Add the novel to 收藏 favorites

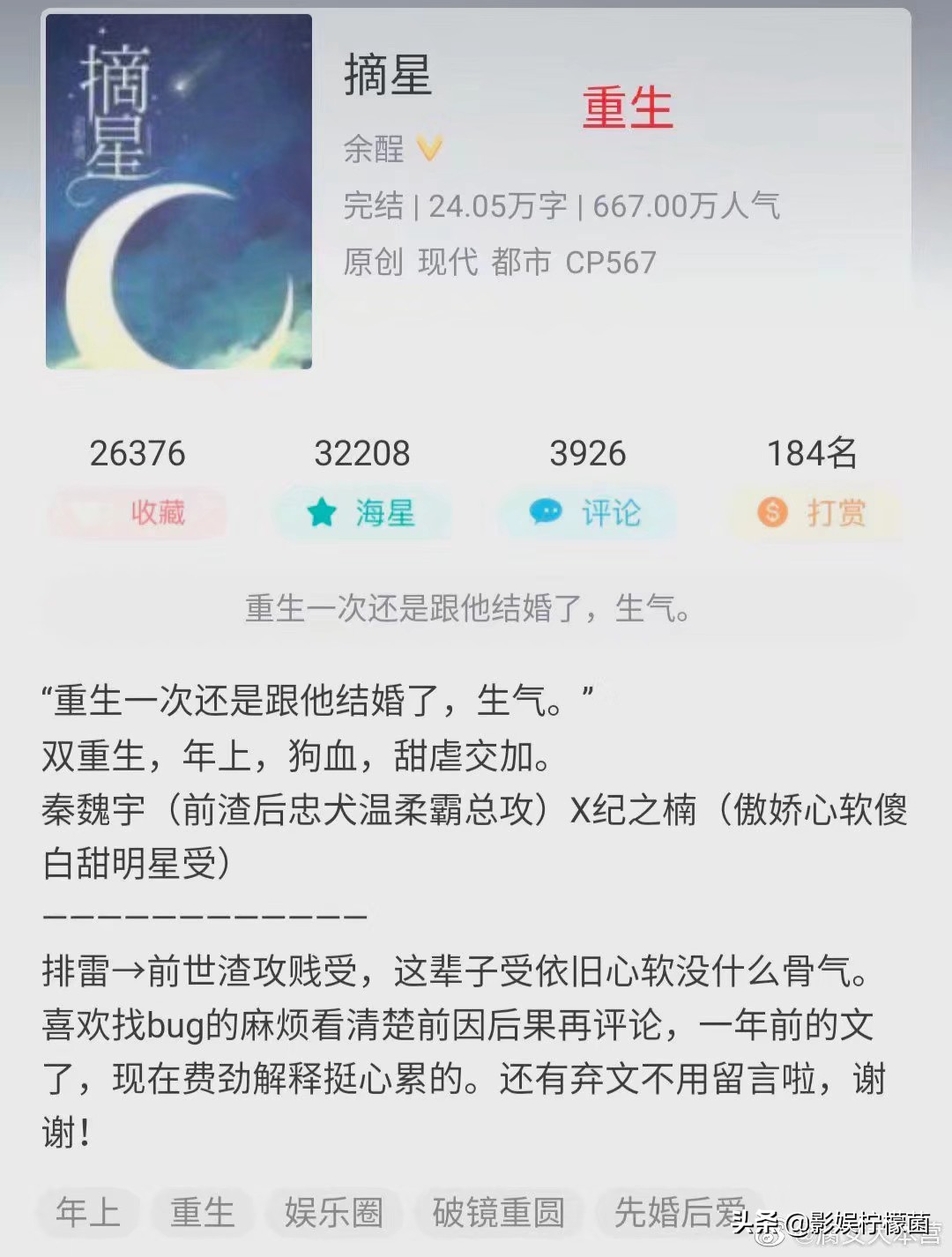138,512
